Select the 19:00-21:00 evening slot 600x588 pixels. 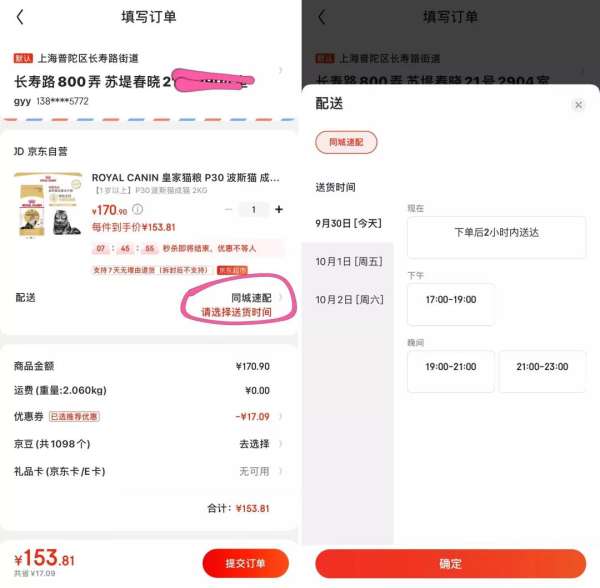click(x=450, y=366)
